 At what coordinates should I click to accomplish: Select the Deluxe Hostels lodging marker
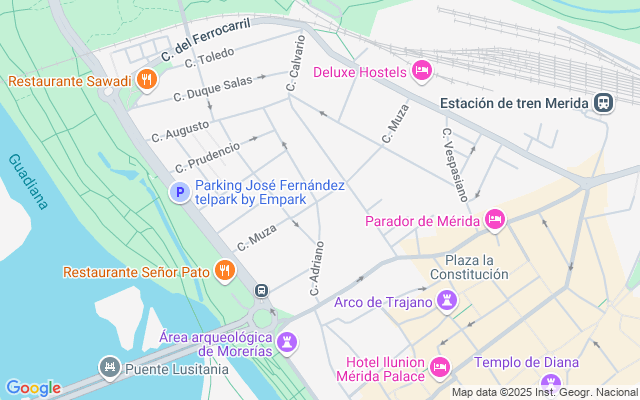[422, 71]
